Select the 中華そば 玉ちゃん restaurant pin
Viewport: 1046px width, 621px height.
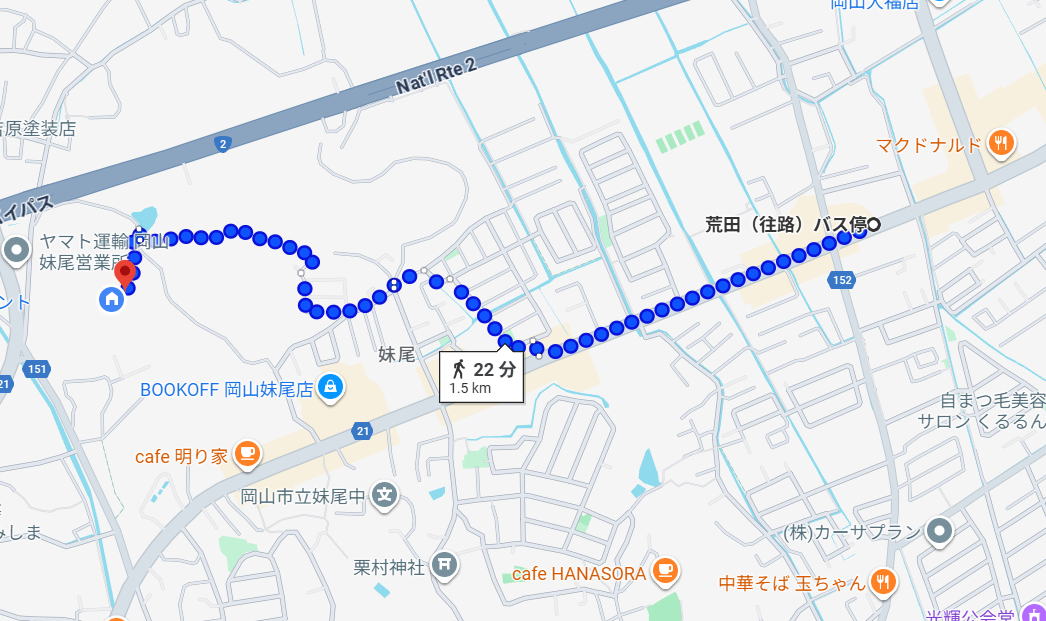pyautogui.click(x=882, y=581)
